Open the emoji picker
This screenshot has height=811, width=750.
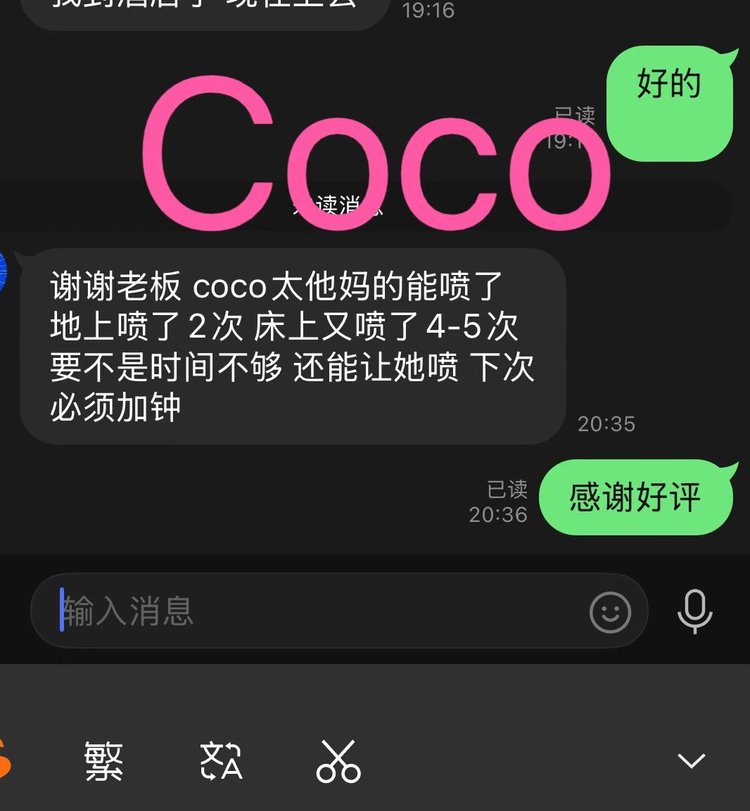point(610,611)
